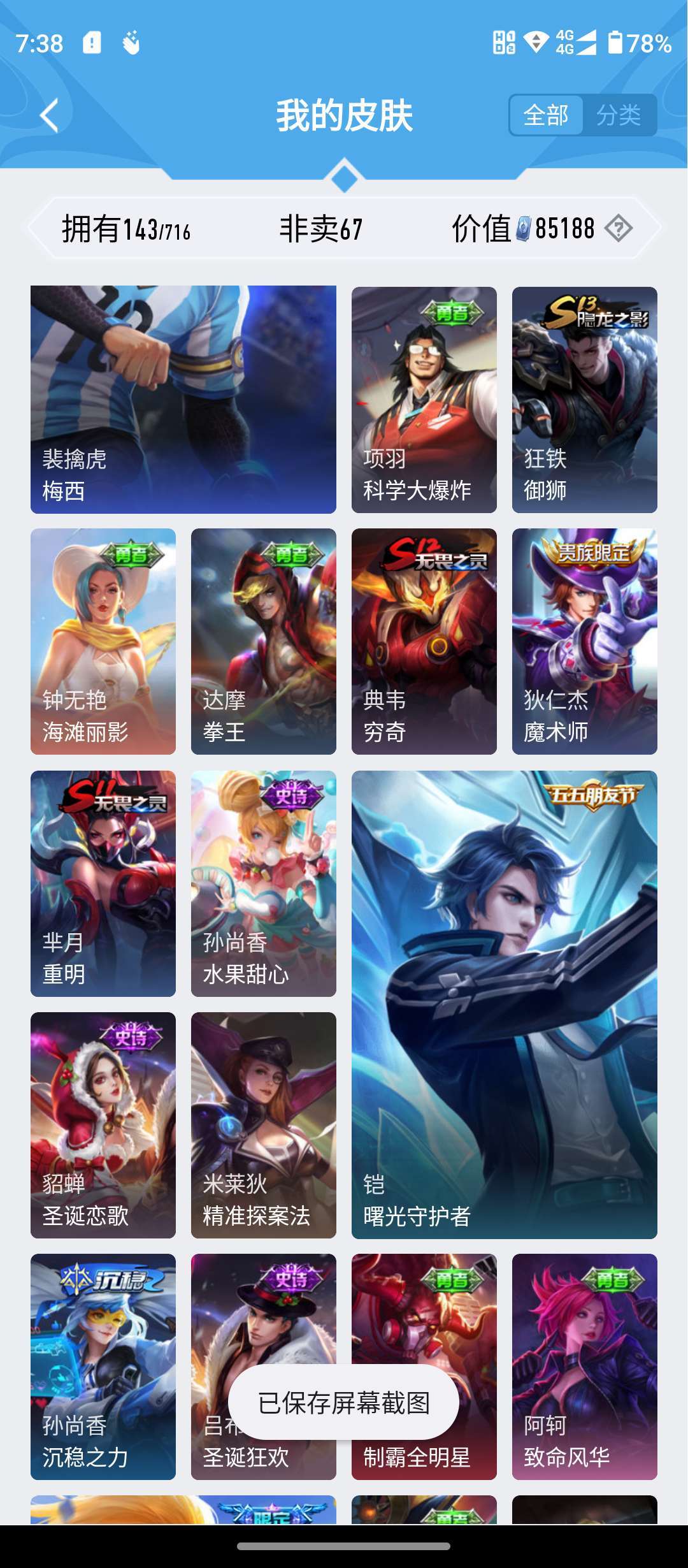Go back from 我的皮肤 page
688x1568 pixels.
tap(50, 115)
